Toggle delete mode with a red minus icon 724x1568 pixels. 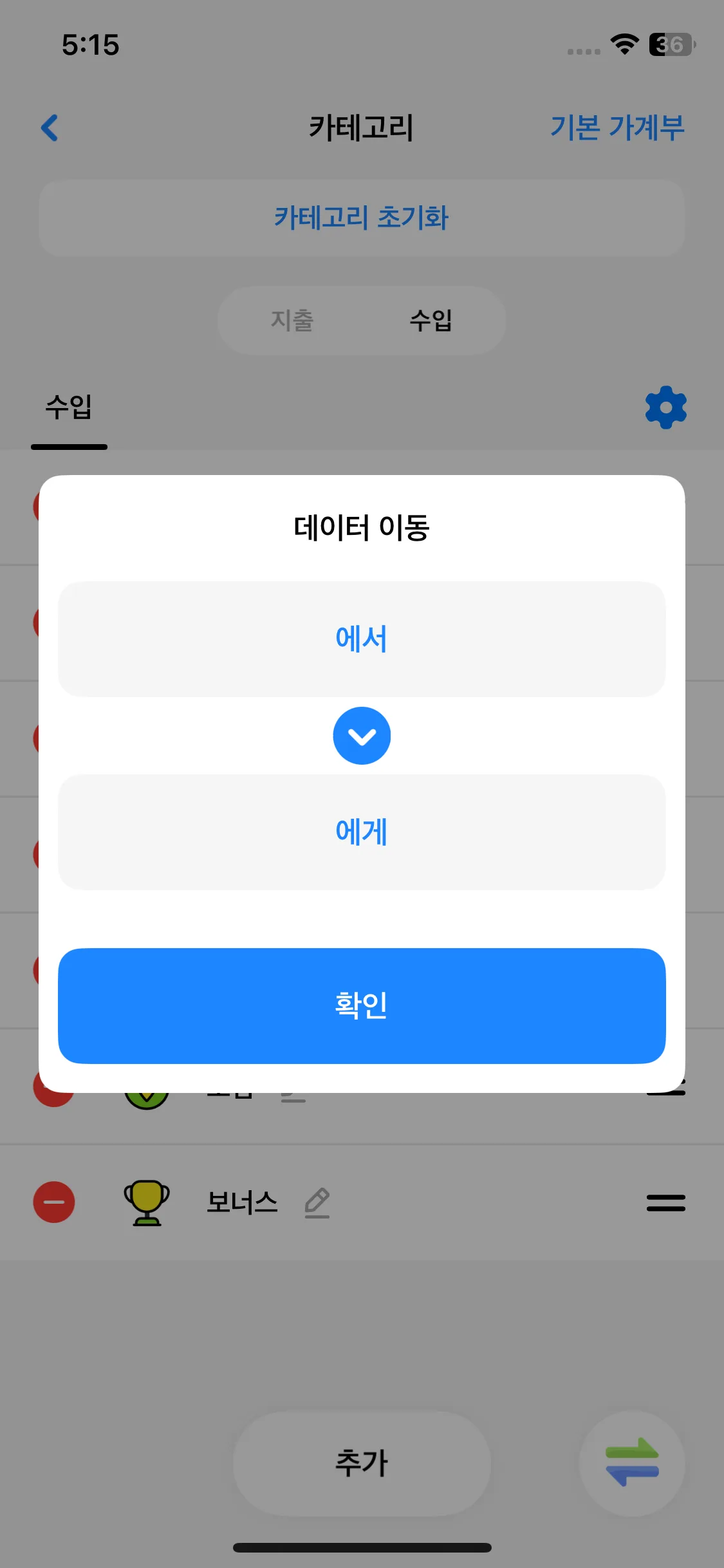coord(54,1202)
